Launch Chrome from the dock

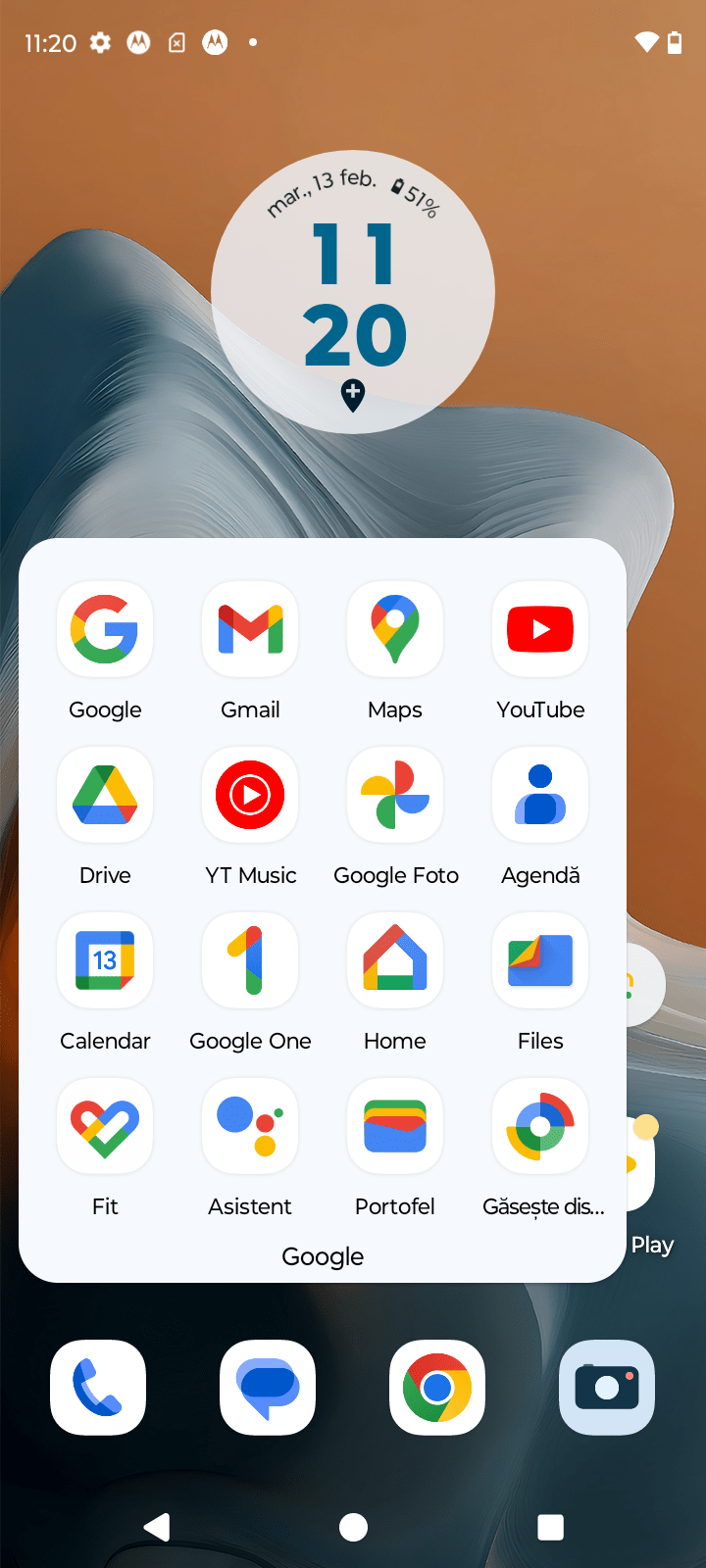click(437, 1388)
